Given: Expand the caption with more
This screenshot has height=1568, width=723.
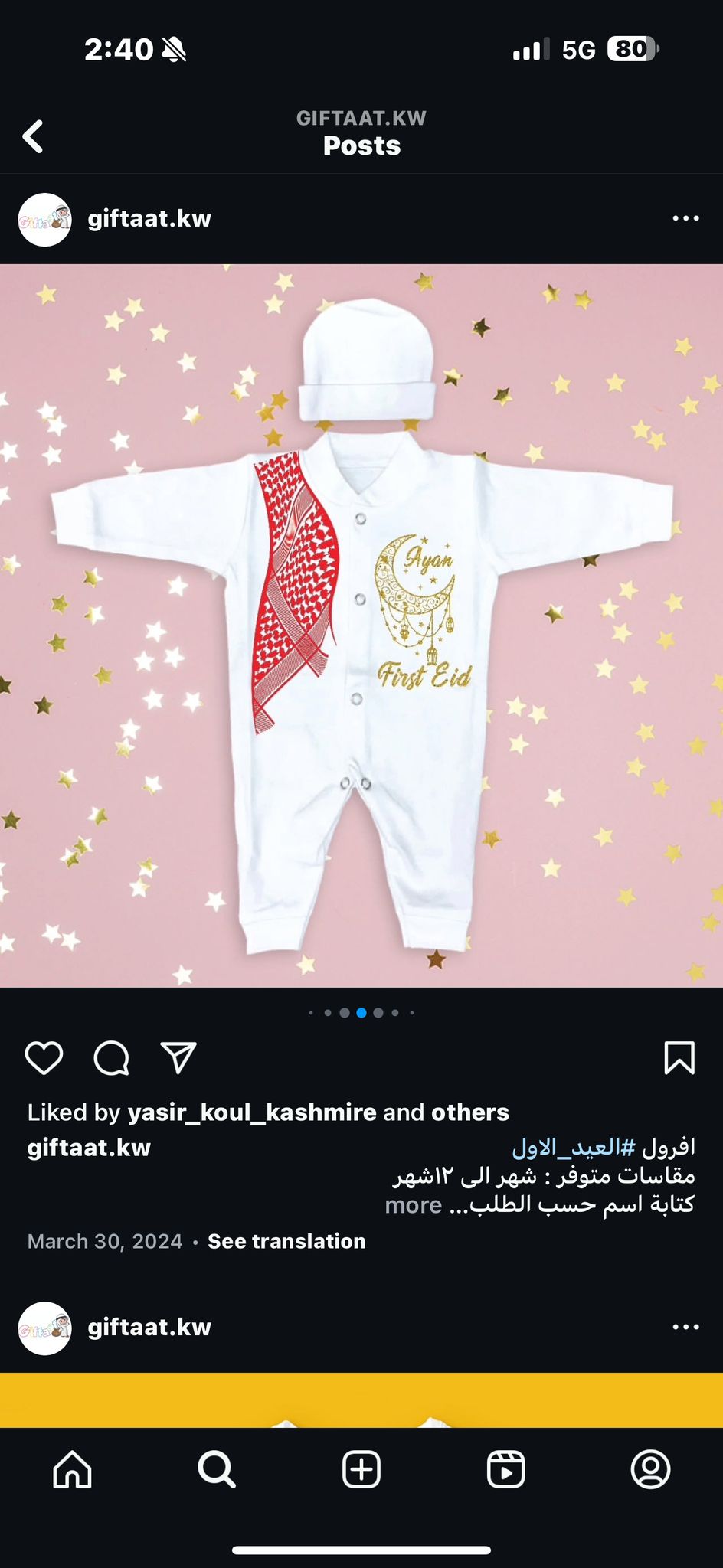Looking at the screenshot, I should (x=414, y=1205).
